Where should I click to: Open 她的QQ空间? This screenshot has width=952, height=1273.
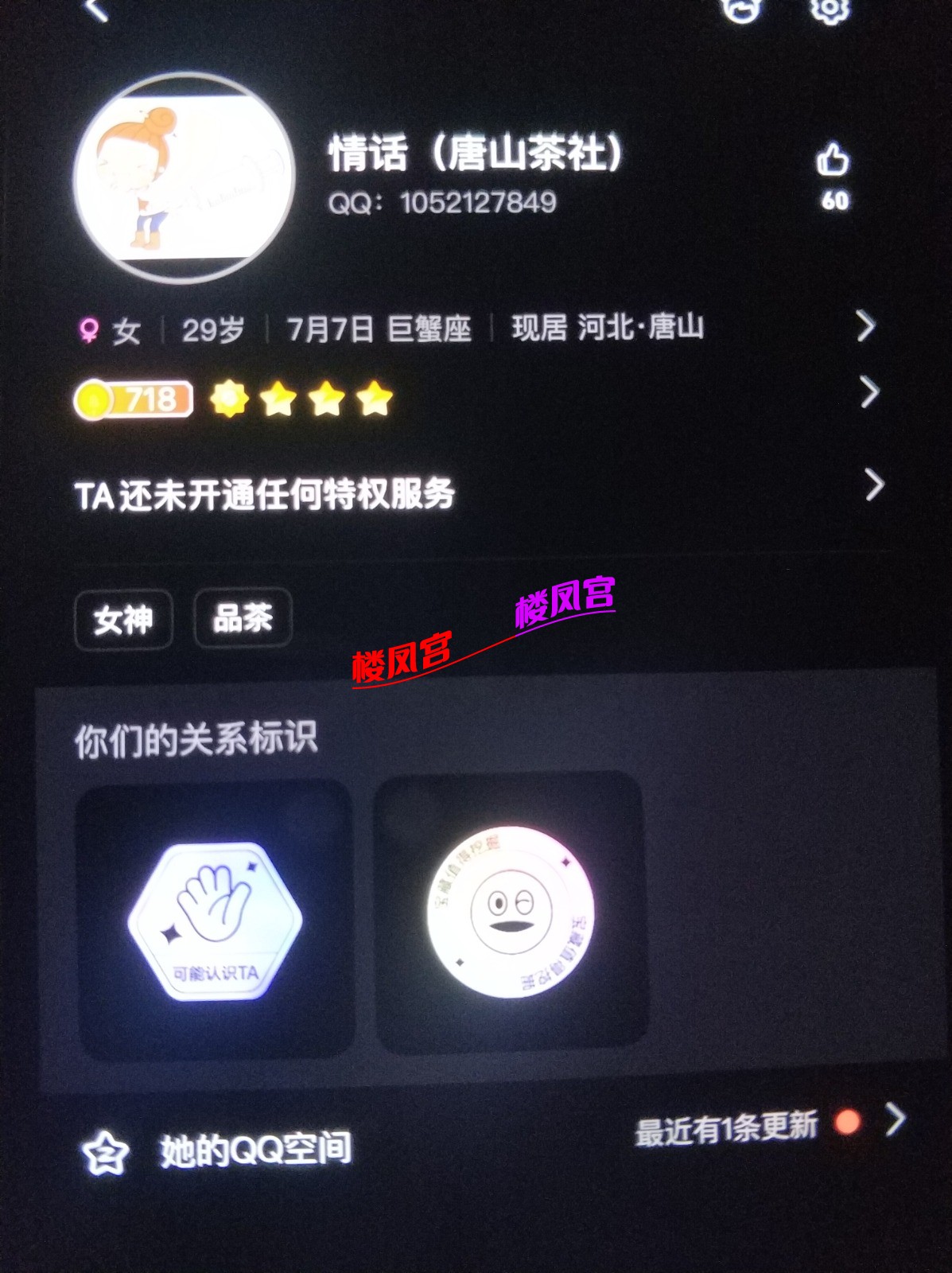coord(255,1150)
